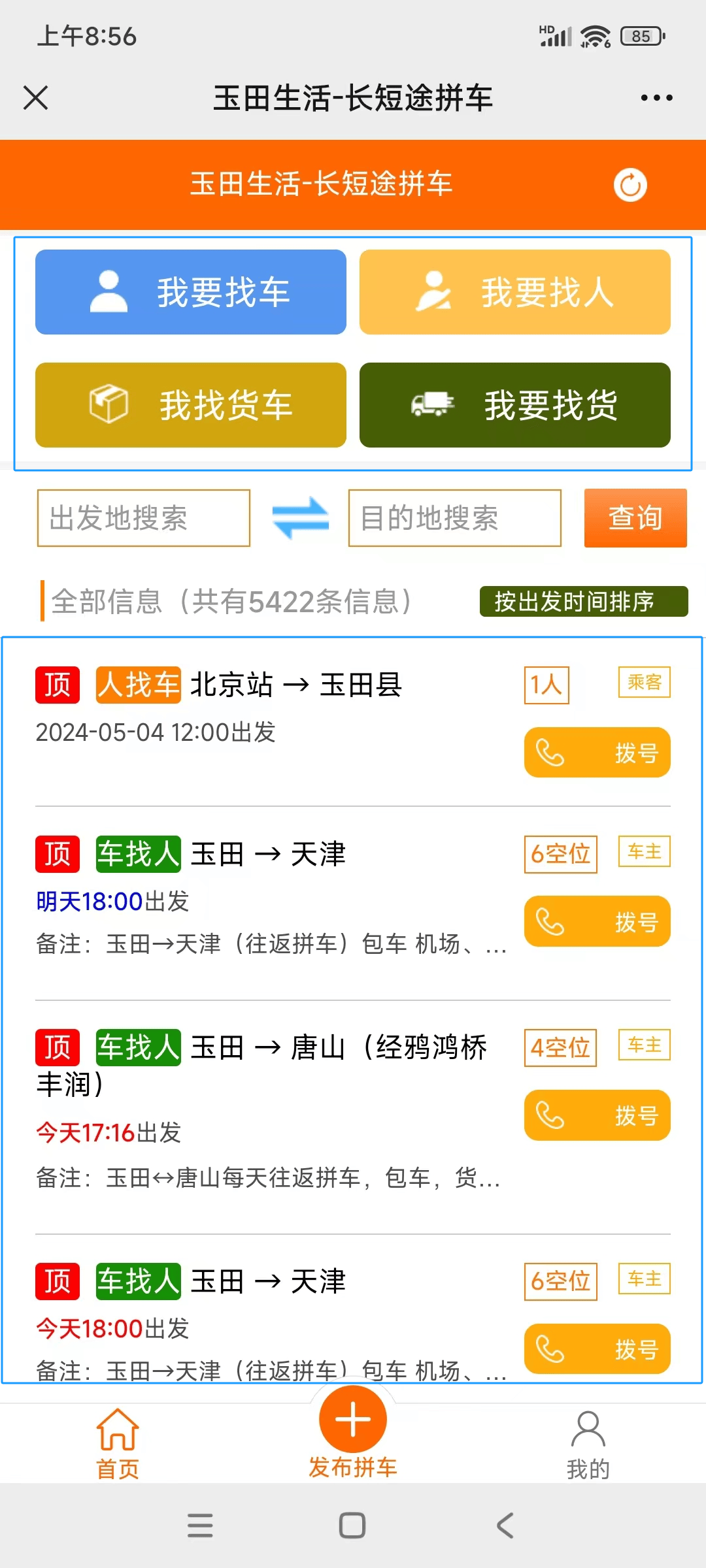Close the mini program with the X
This screenshot has height=1568, width=706.
pyautogui.click(x=35, y=98)
